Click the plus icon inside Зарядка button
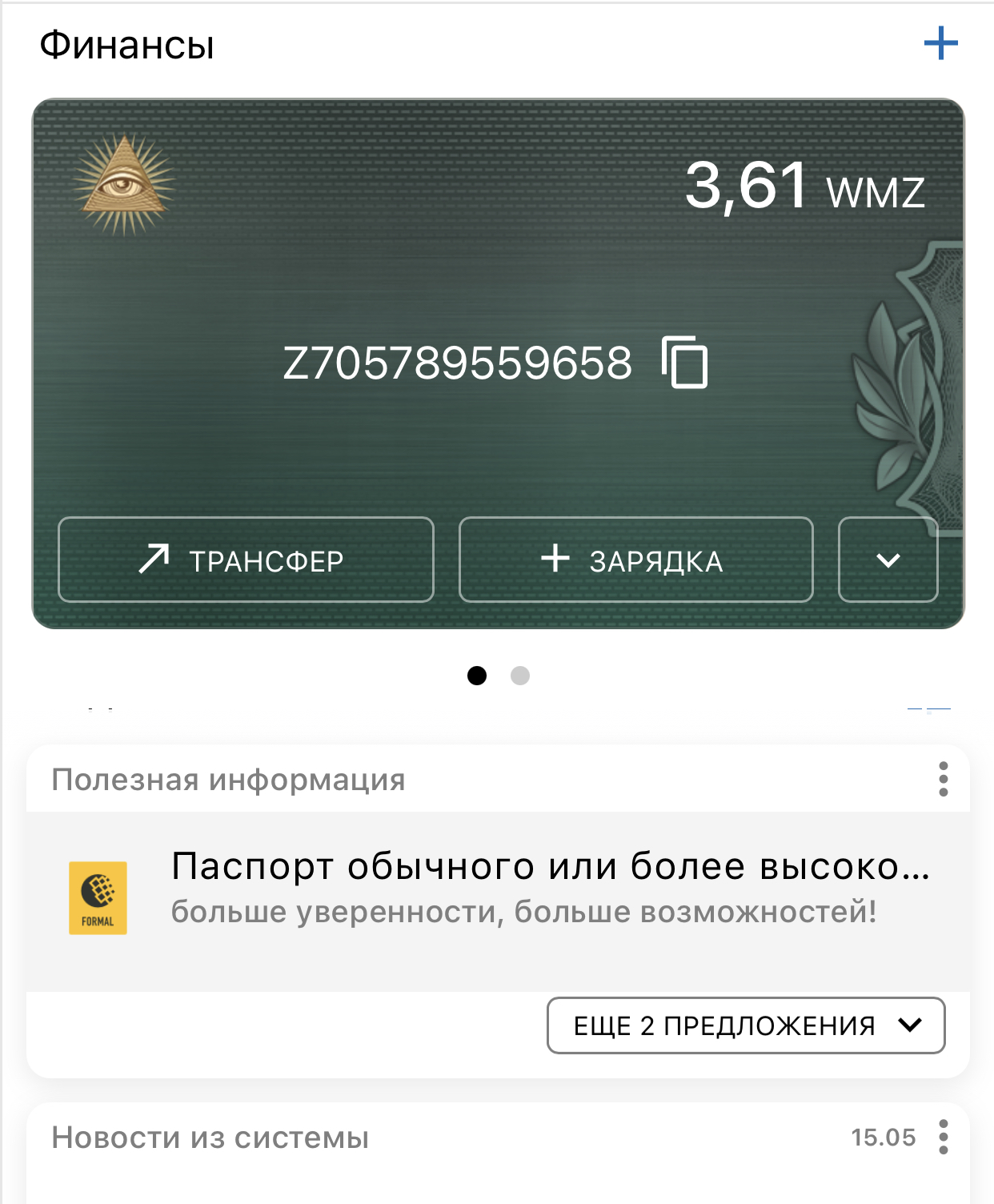The height and width of the screenshot is (1204, 994). pos(558,560)
